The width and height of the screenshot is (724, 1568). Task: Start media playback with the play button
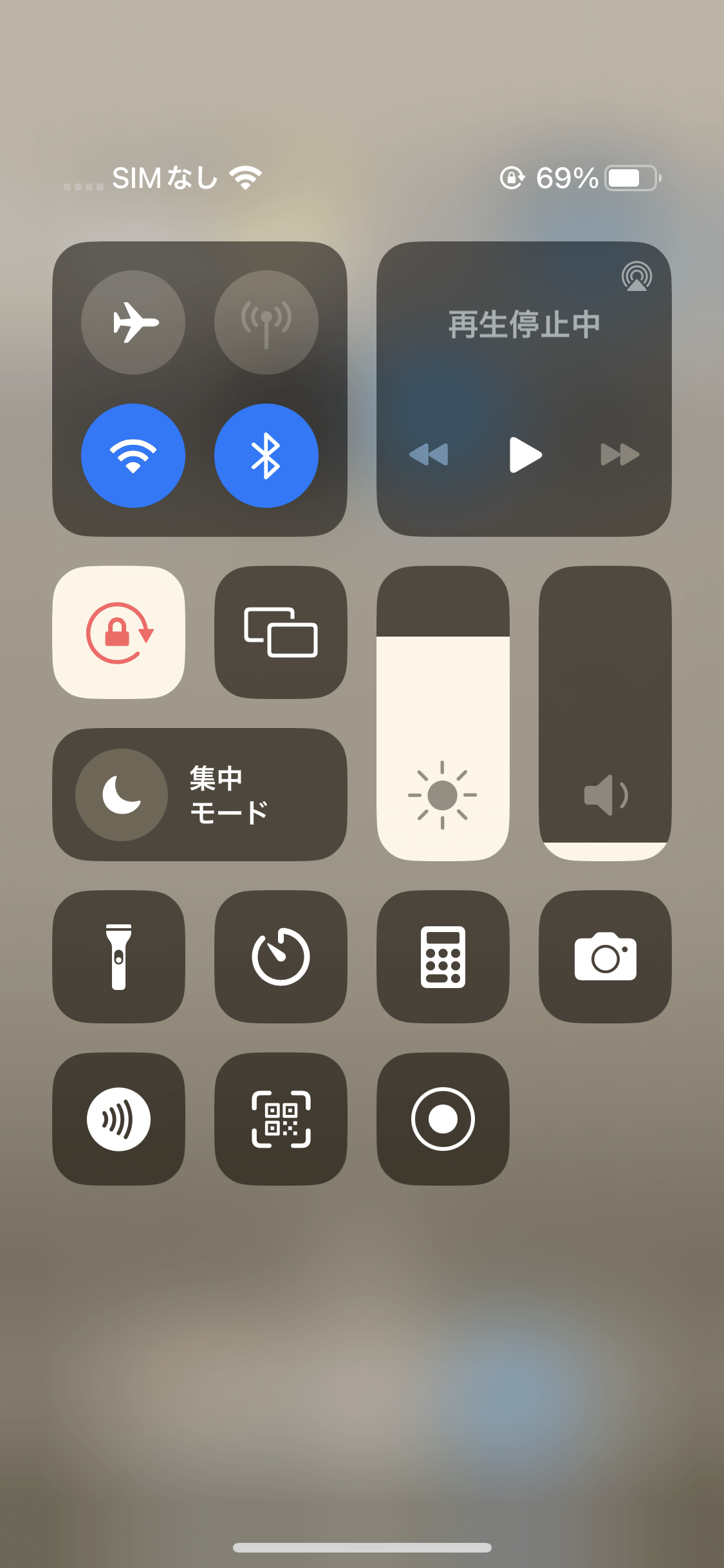[x=524, y=454]
